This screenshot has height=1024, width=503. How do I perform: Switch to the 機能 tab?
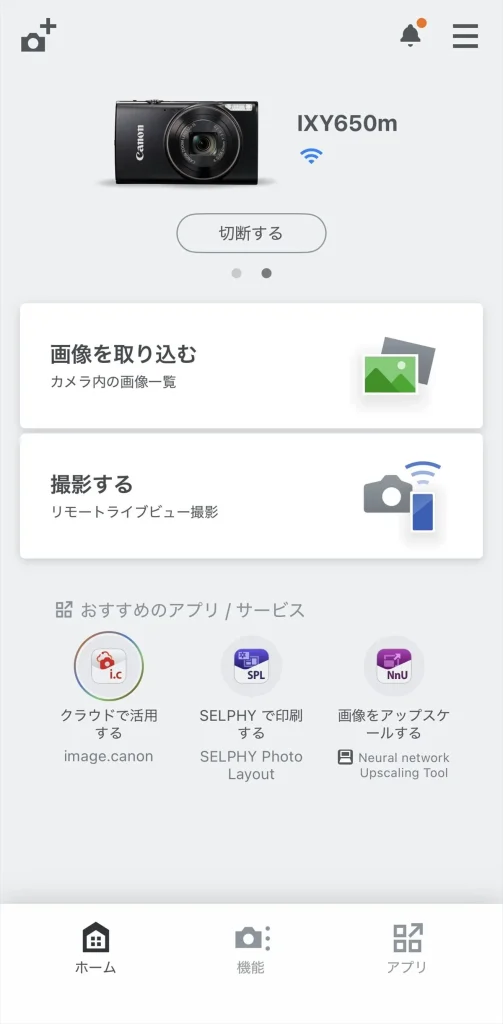(x=252, y=949)
